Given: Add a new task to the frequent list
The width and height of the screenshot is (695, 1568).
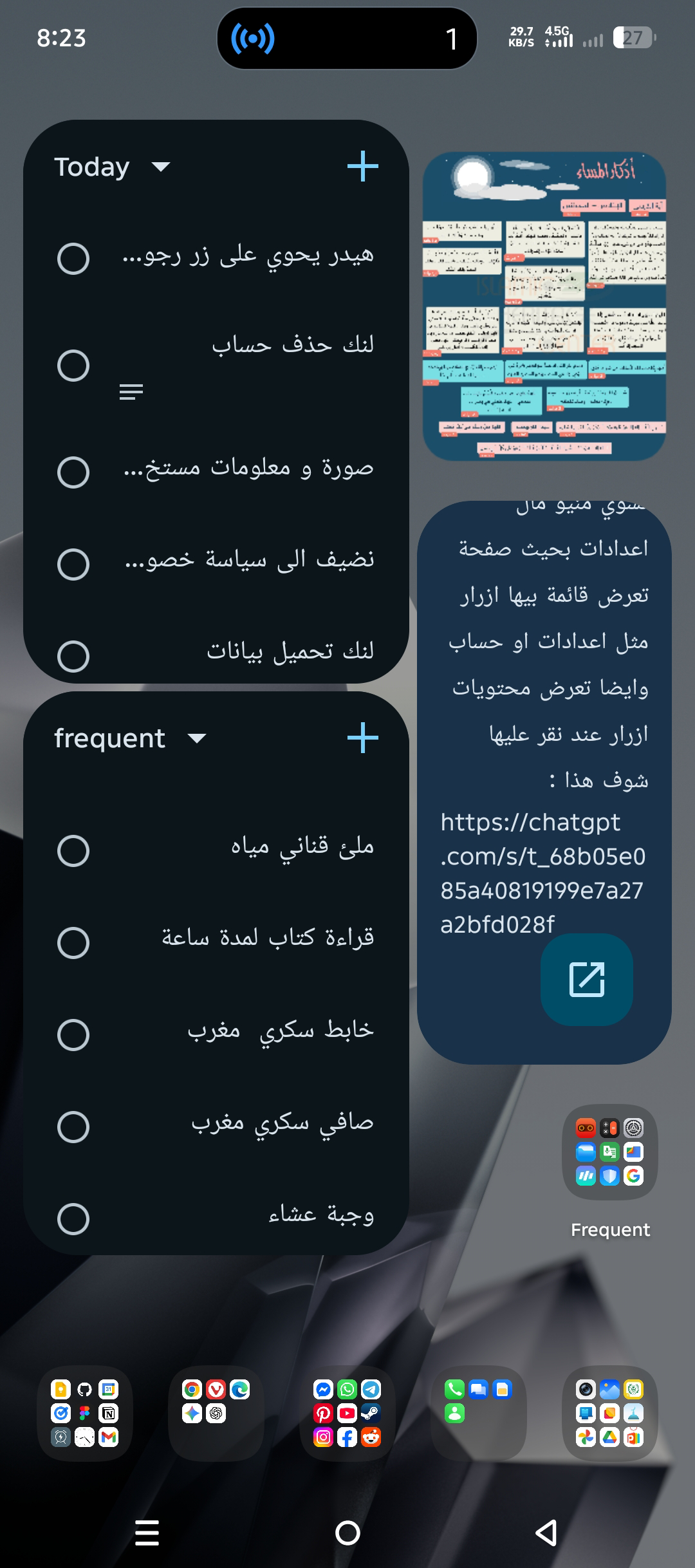Looking at the screenshot, I should 362,738.
